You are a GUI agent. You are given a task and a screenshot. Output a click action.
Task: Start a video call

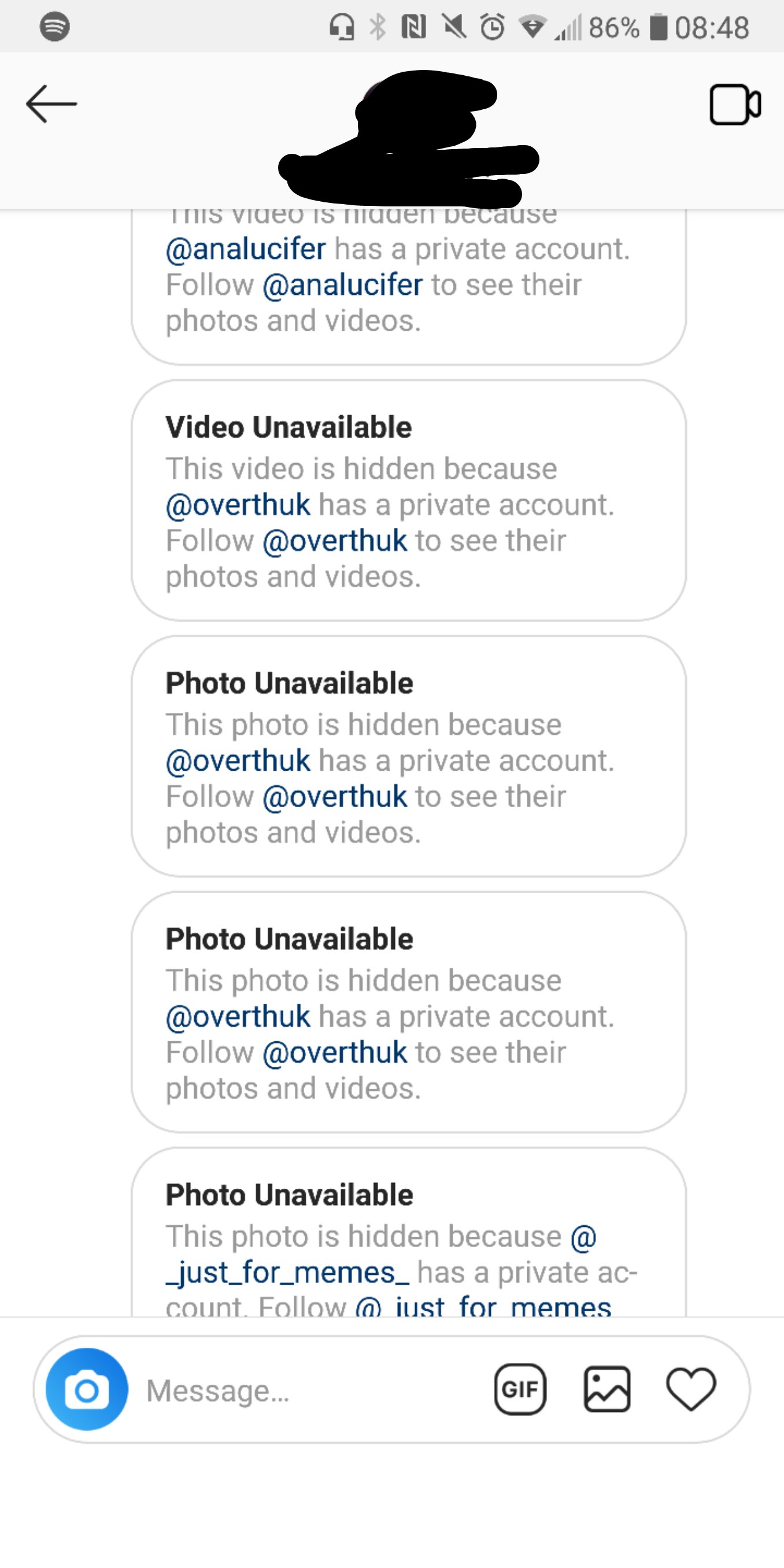(735, 105)
